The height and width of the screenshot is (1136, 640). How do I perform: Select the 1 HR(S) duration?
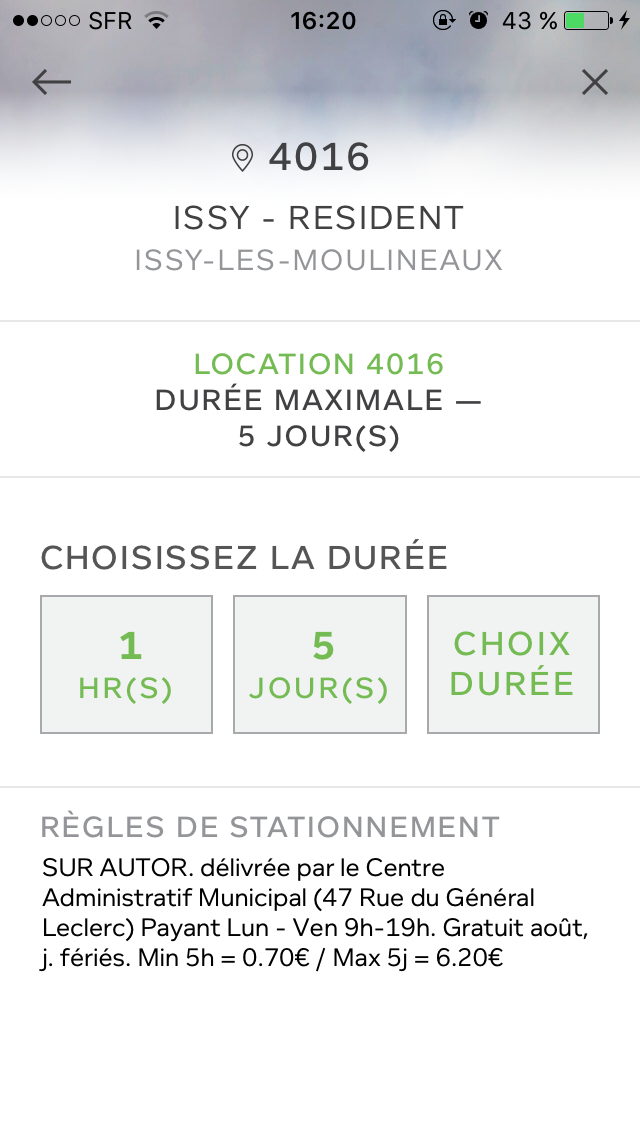127,665
